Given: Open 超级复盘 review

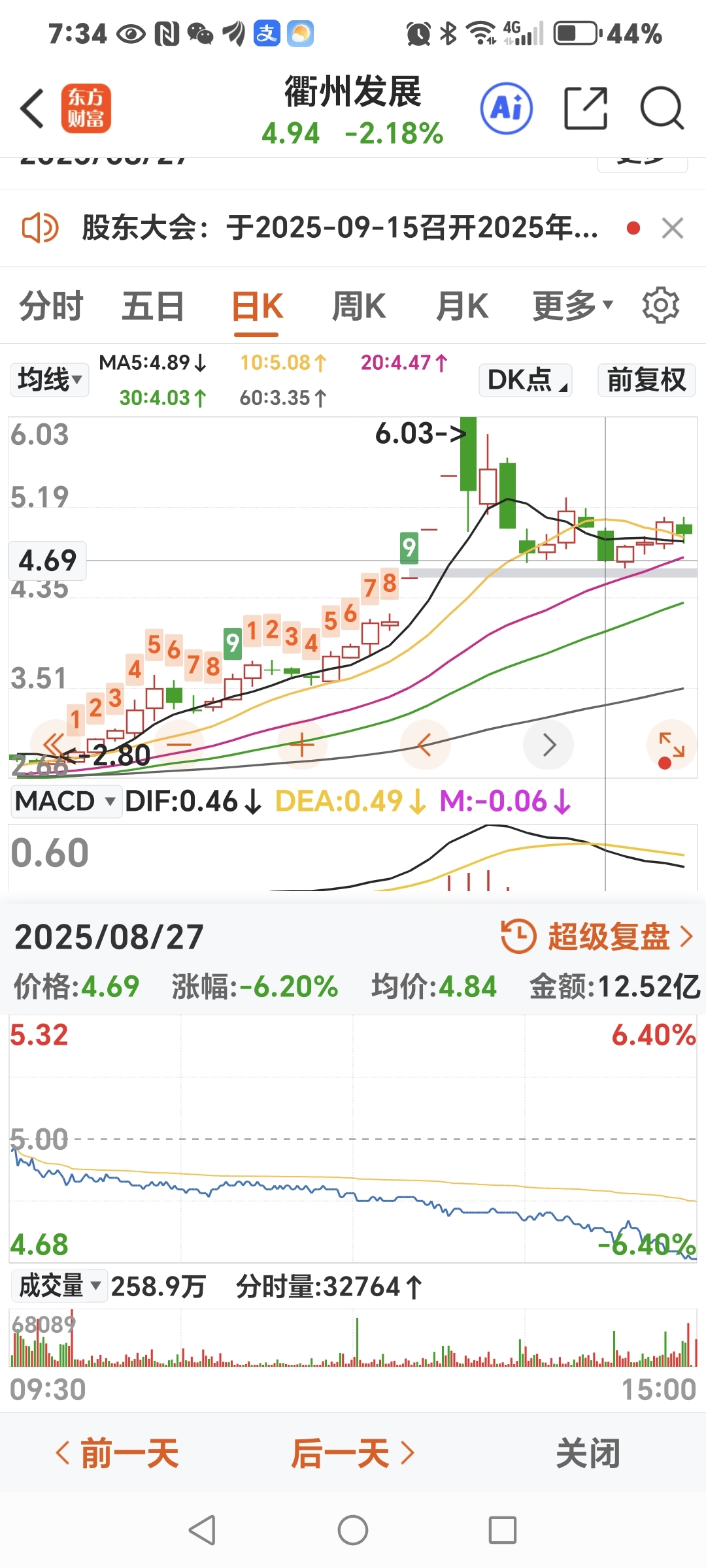Looking at the screenshot, I should 597,936.
